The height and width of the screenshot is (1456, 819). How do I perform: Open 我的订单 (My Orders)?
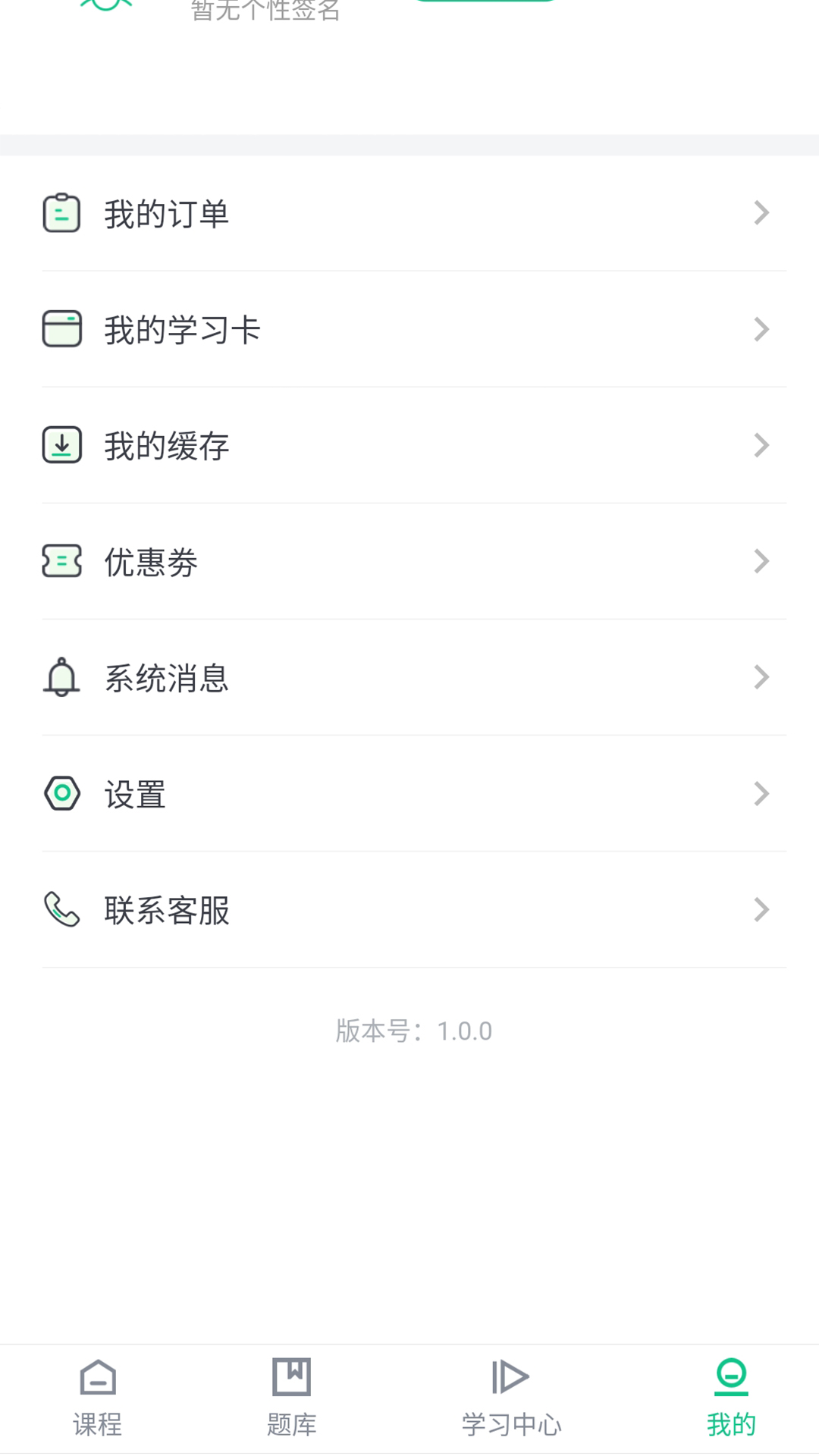(409, 213)
